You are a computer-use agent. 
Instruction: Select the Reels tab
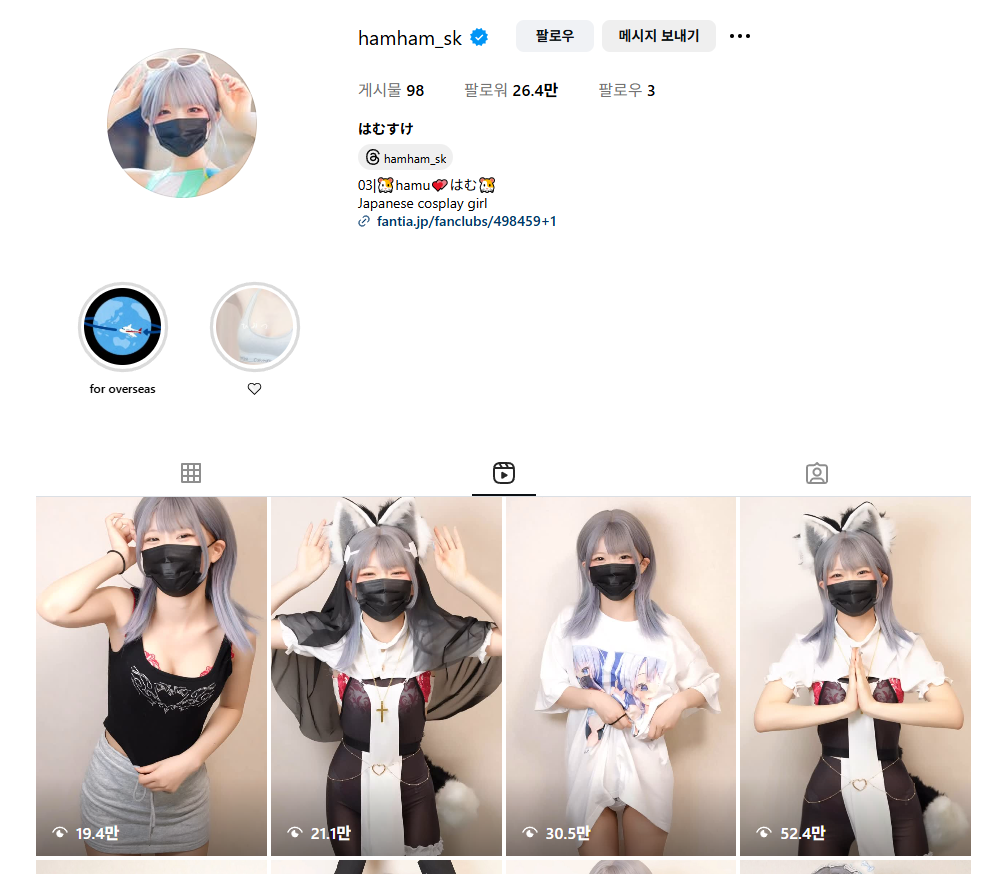pos(504,473)
